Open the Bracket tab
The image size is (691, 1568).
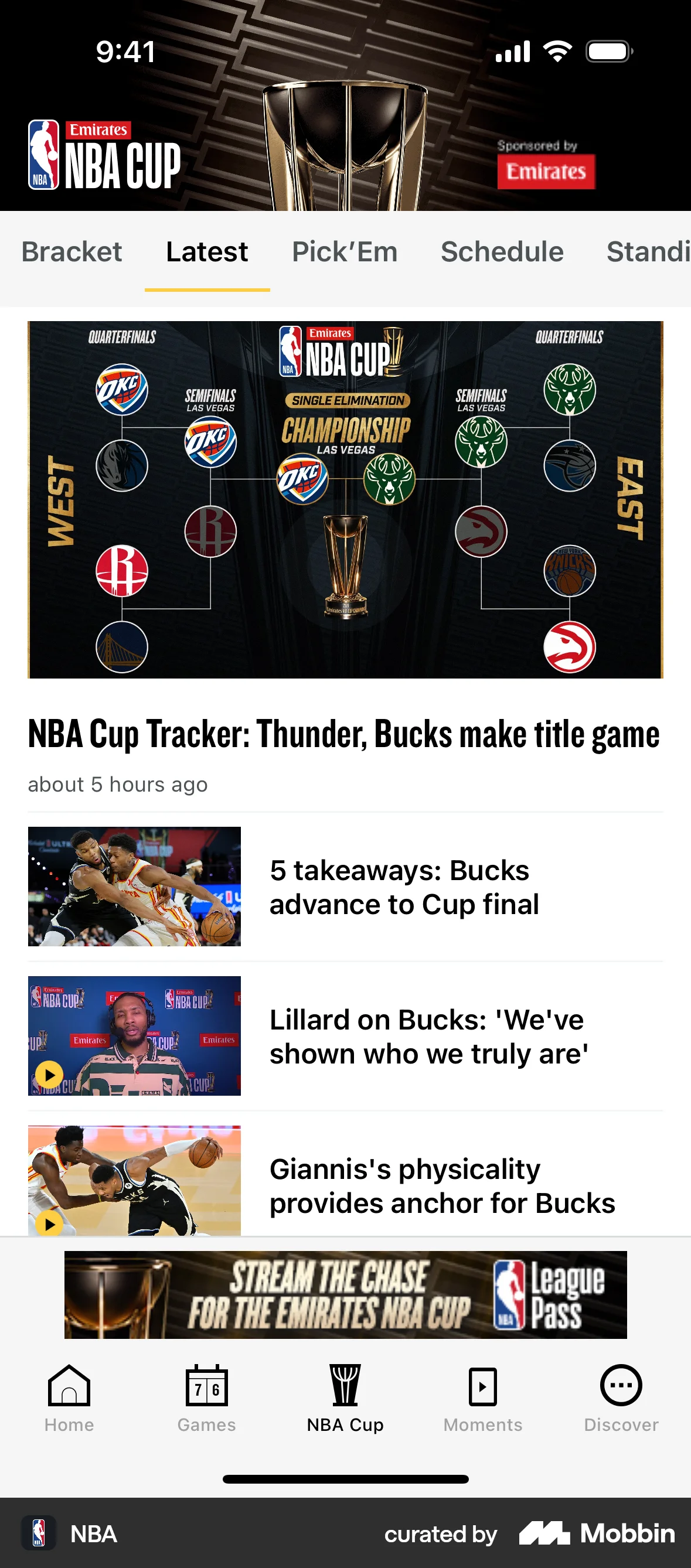(x=72, y=251)
